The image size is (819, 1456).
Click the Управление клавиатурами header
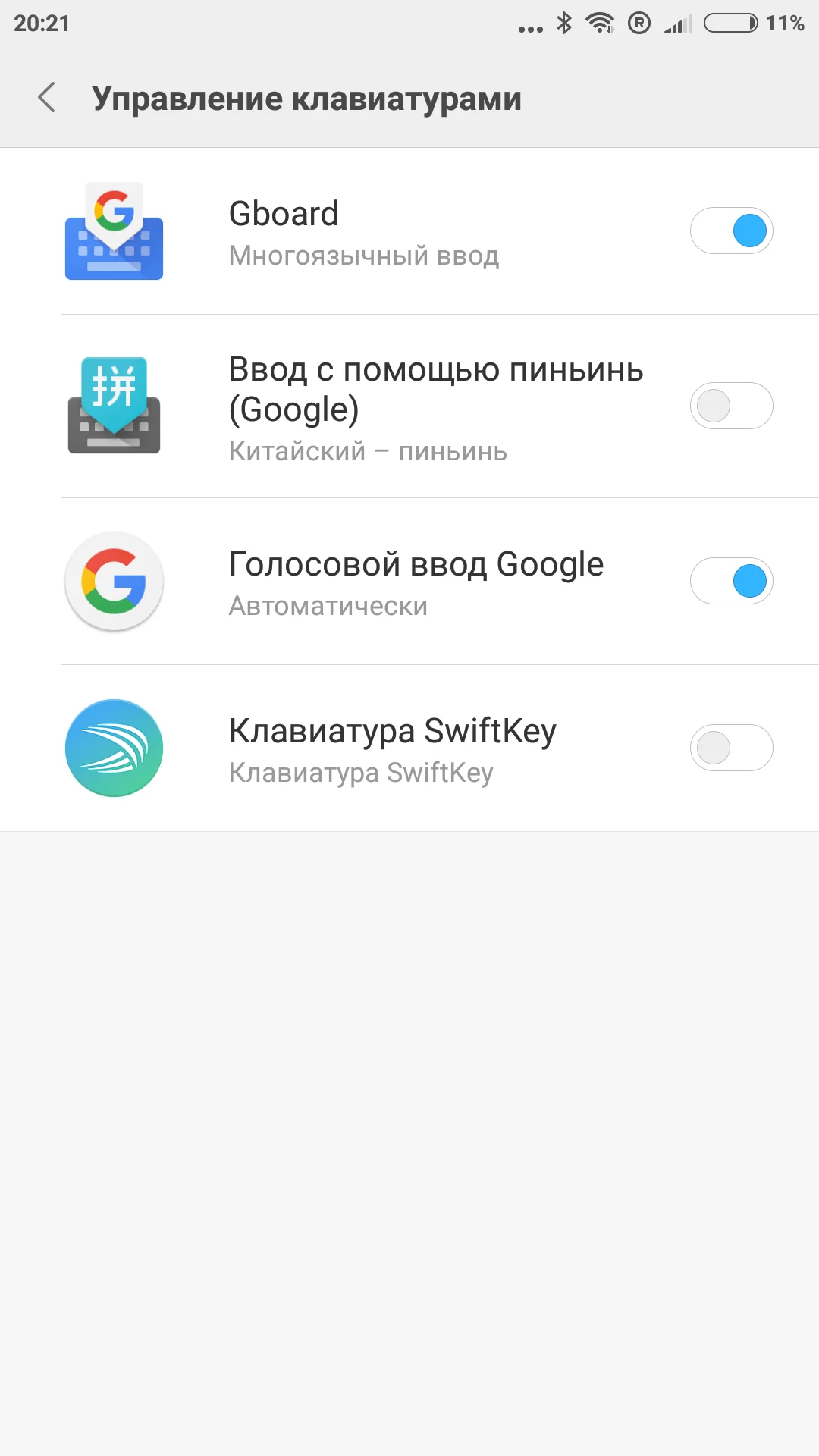click(306, 98)
